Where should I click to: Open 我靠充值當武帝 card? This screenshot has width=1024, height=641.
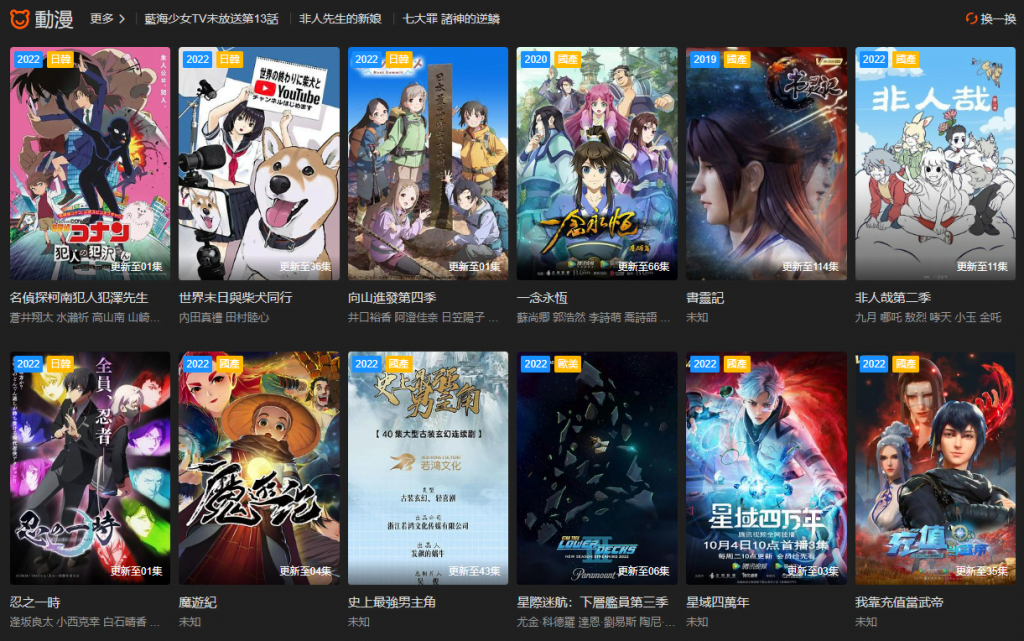[935, 467]
